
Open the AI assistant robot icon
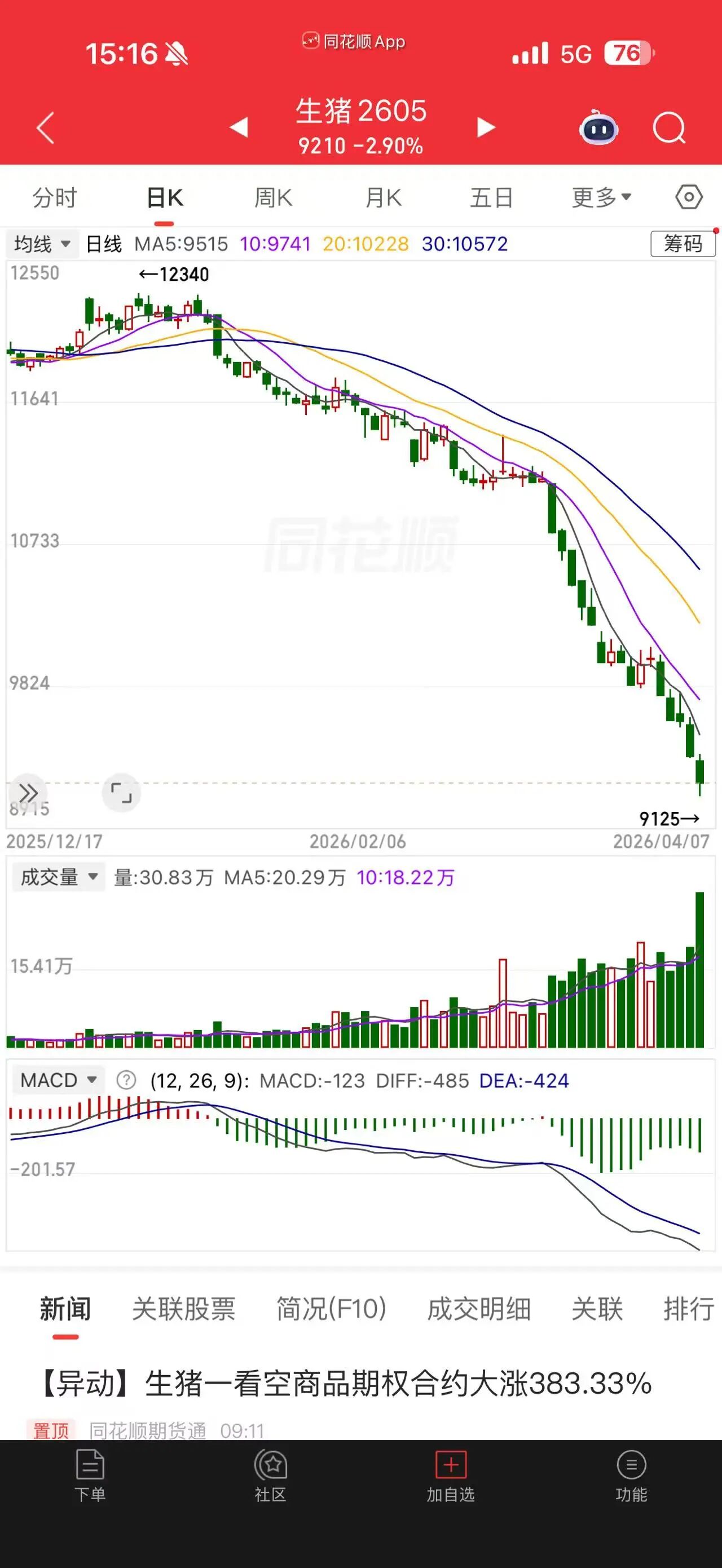599,127
